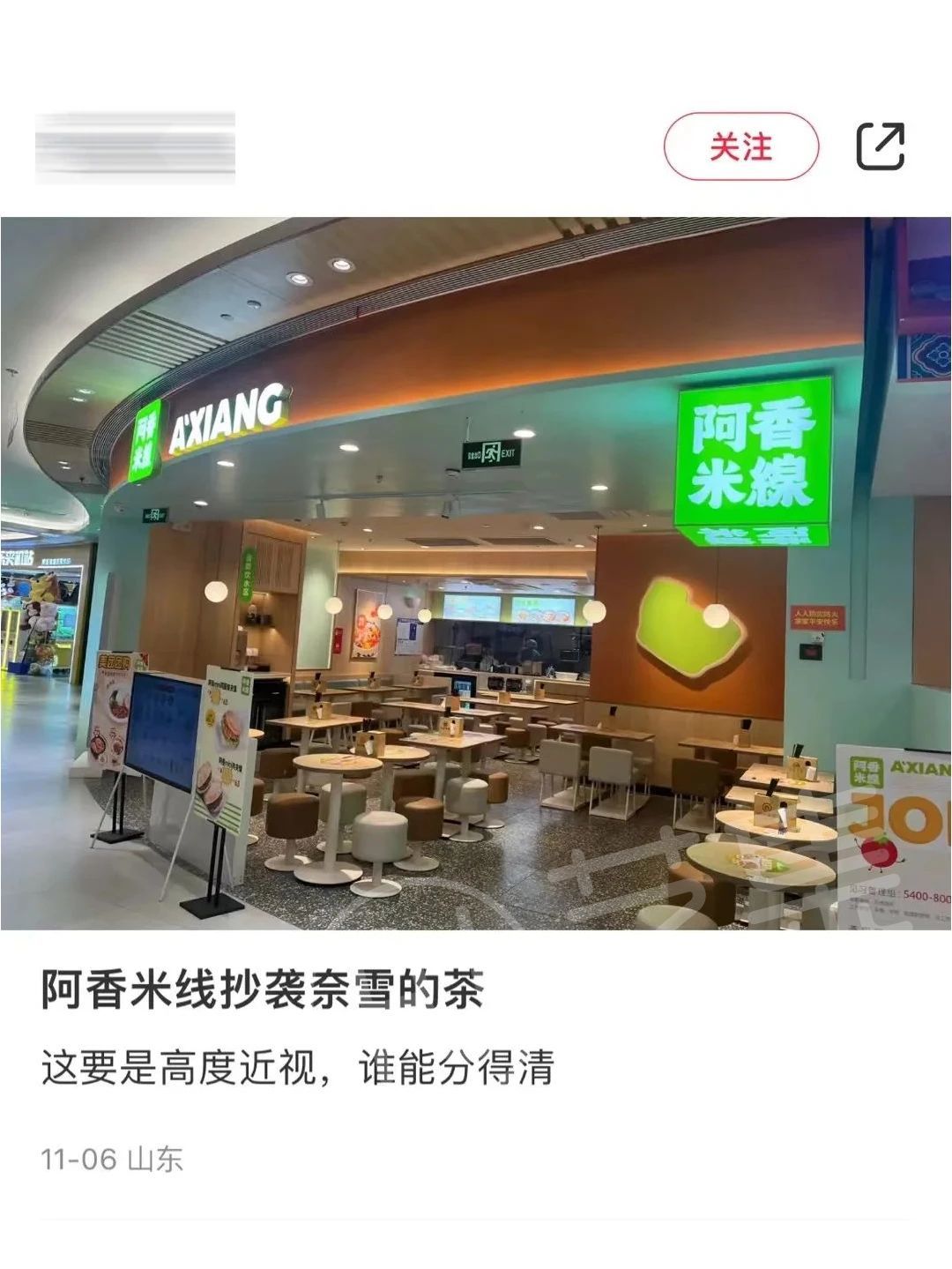Open the blurred author profile name
The image size is (952, 1269).
tap(136, 147)
